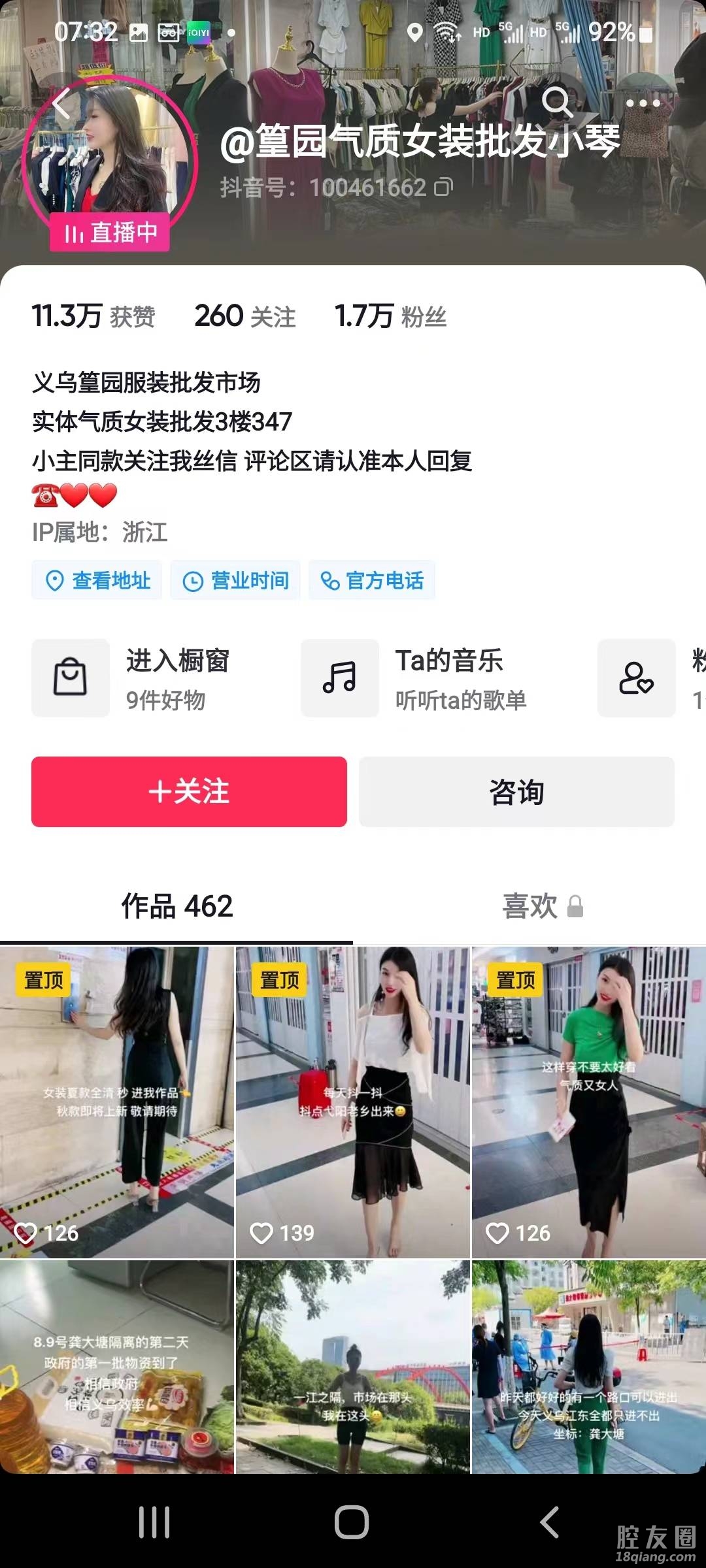Image resolution: width=706 pixels, height=1568 pixels.
Task: Copy the 抖音号 with the copy icon
Action: tap(443, 188)
